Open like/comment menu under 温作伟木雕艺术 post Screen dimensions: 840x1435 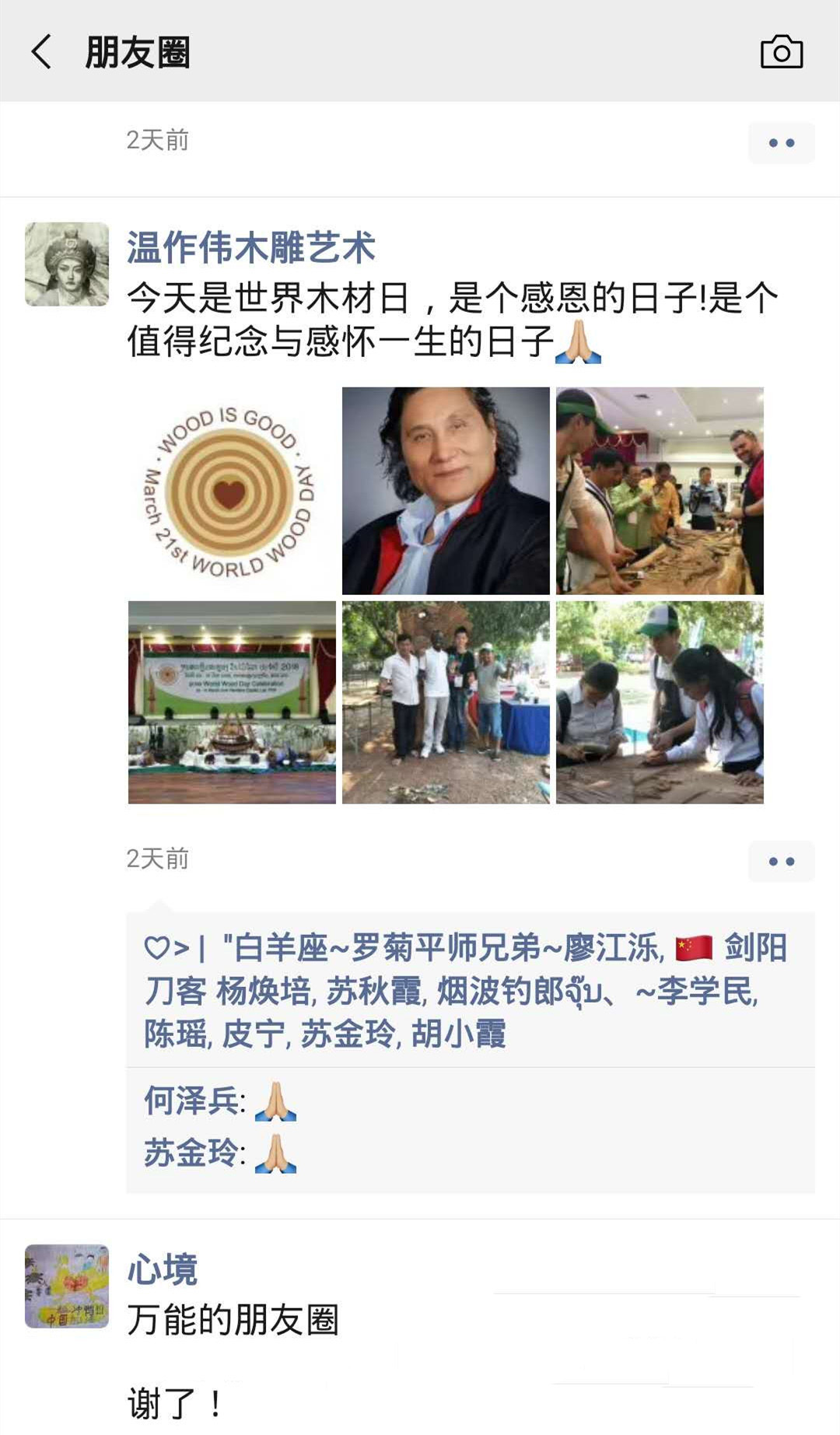coord(781,861)
